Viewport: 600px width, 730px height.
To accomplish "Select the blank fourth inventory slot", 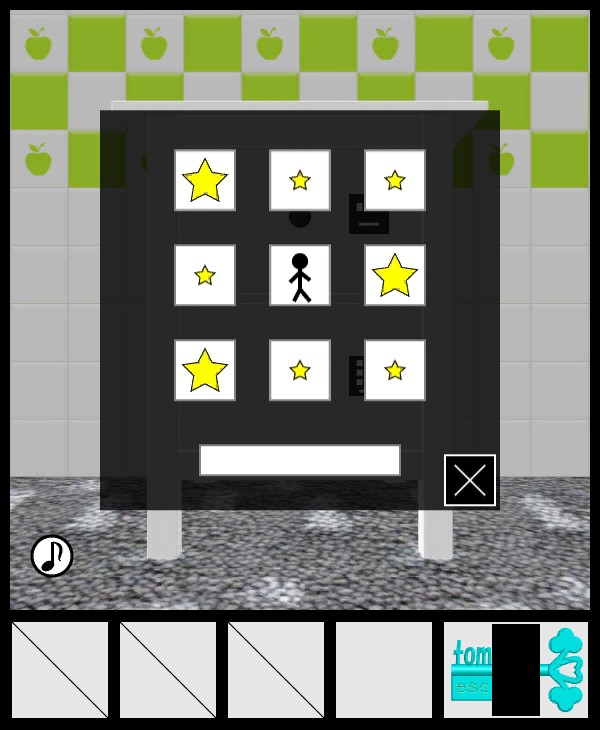I will (384, 670).
